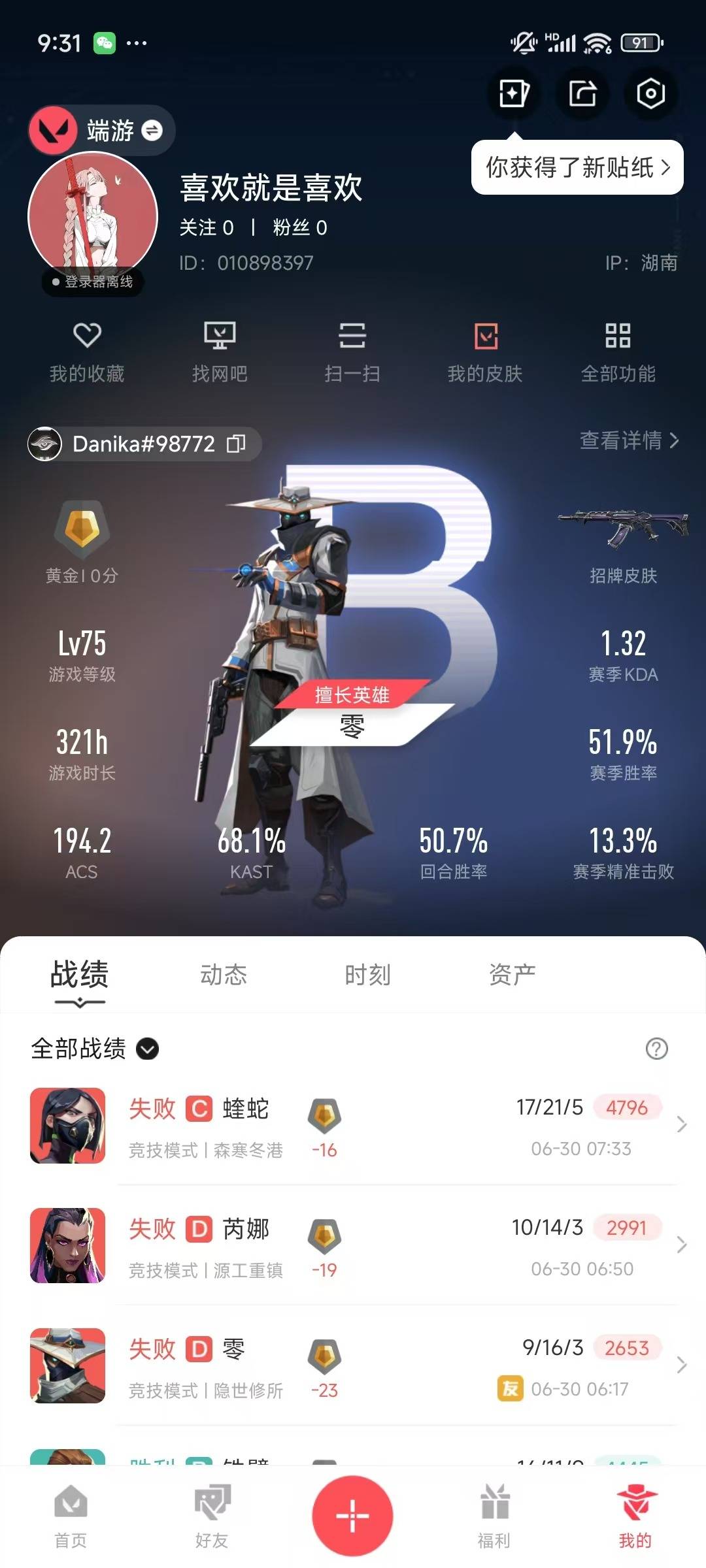Switch to the 时刻 tab
Viewport: 706px width, 1568px height.
tap(367, 975)
